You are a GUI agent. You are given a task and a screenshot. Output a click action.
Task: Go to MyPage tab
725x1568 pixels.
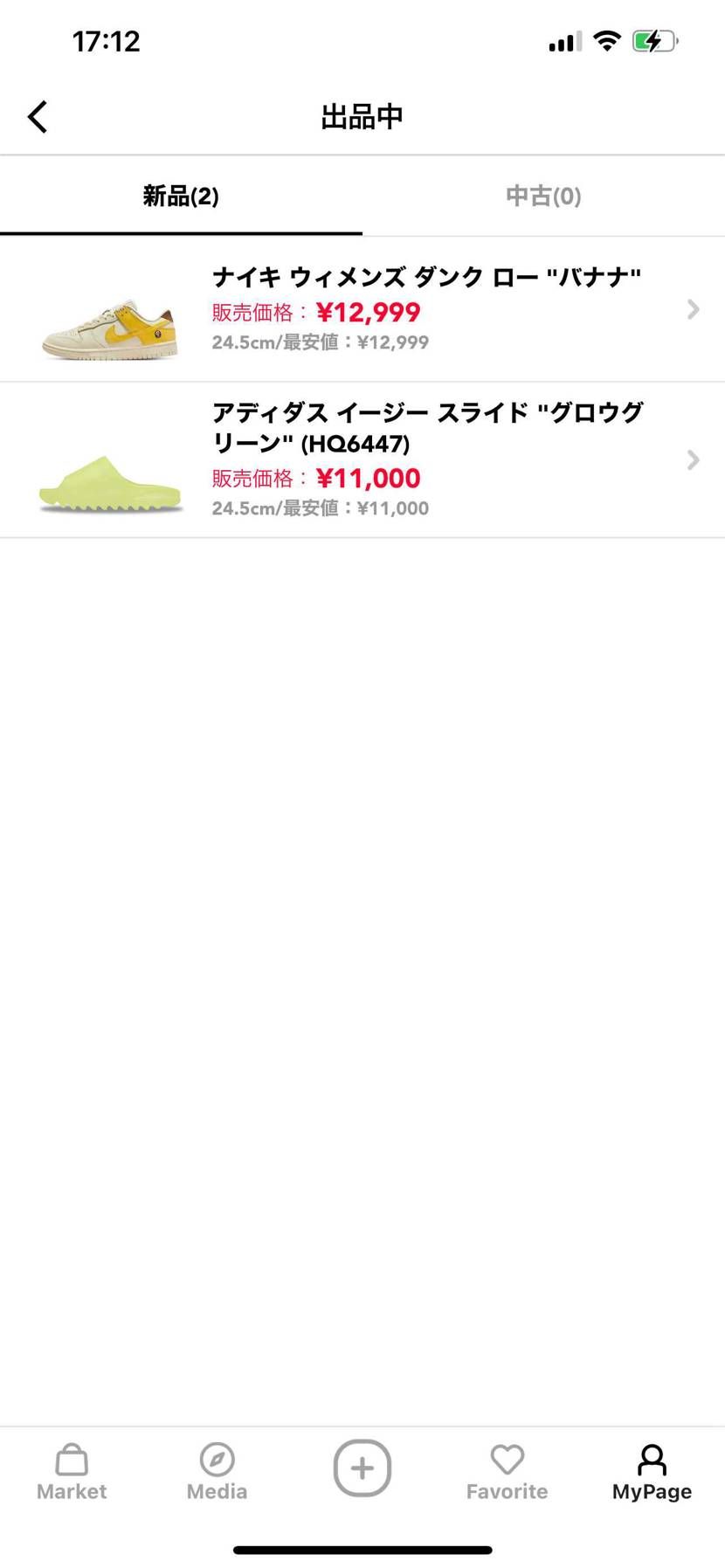point(652,1472)
